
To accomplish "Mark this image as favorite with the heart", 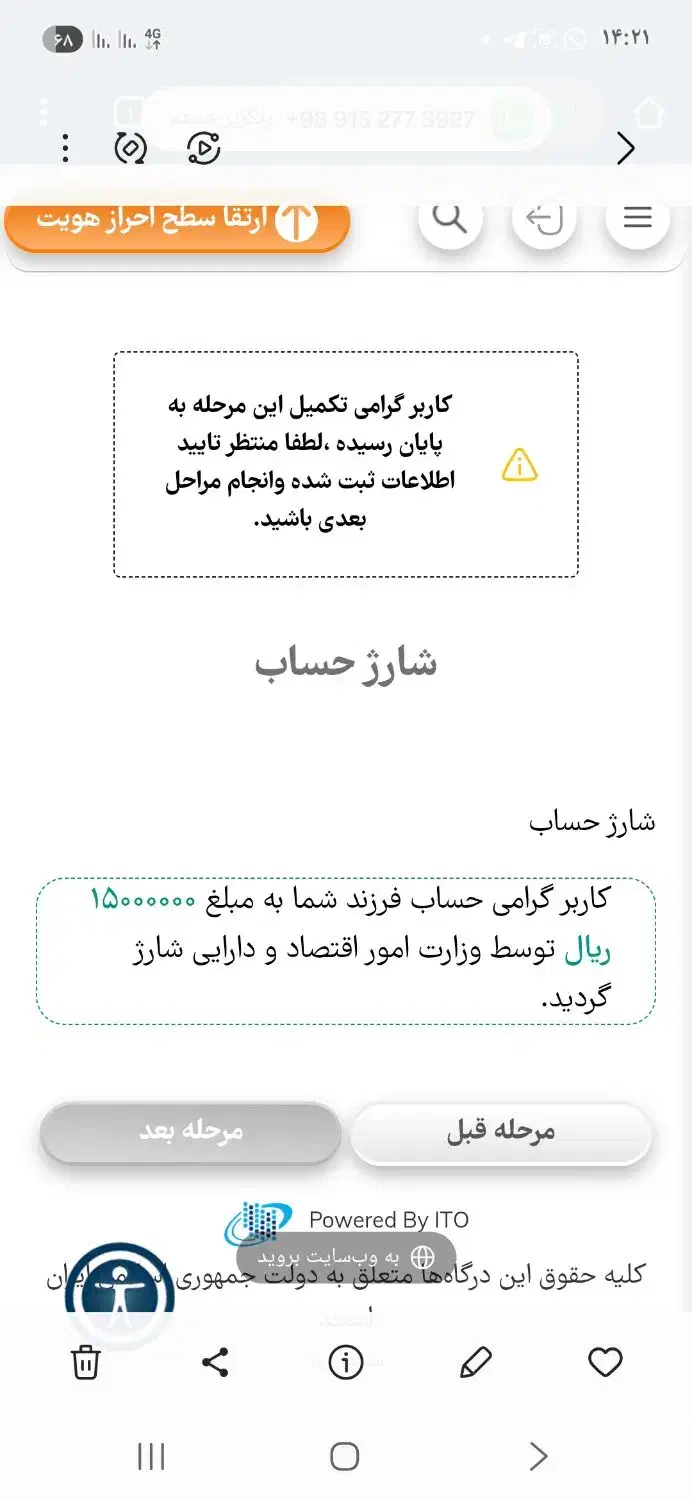I will (605, 1362).
